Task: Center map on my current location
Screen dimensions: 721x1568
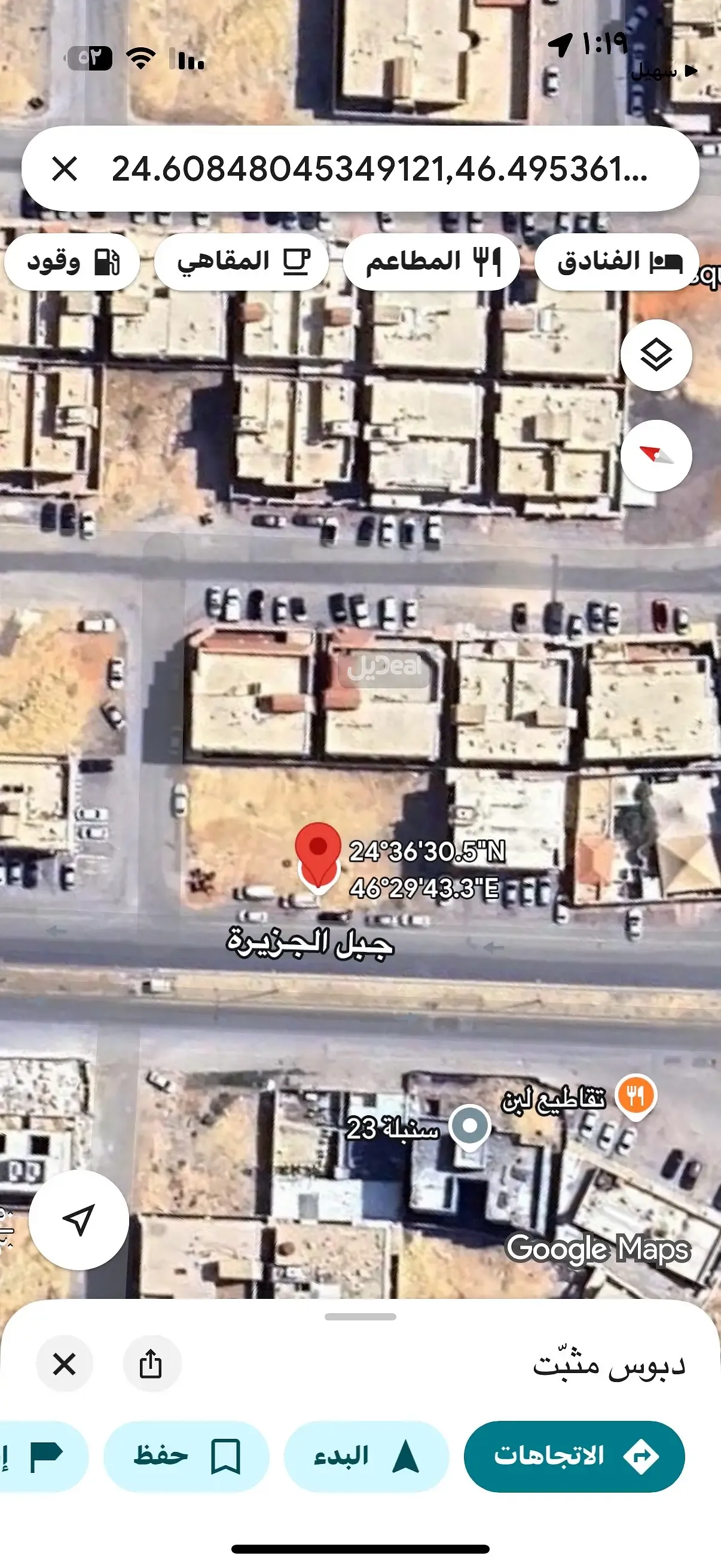Action: click(78, 1219)
